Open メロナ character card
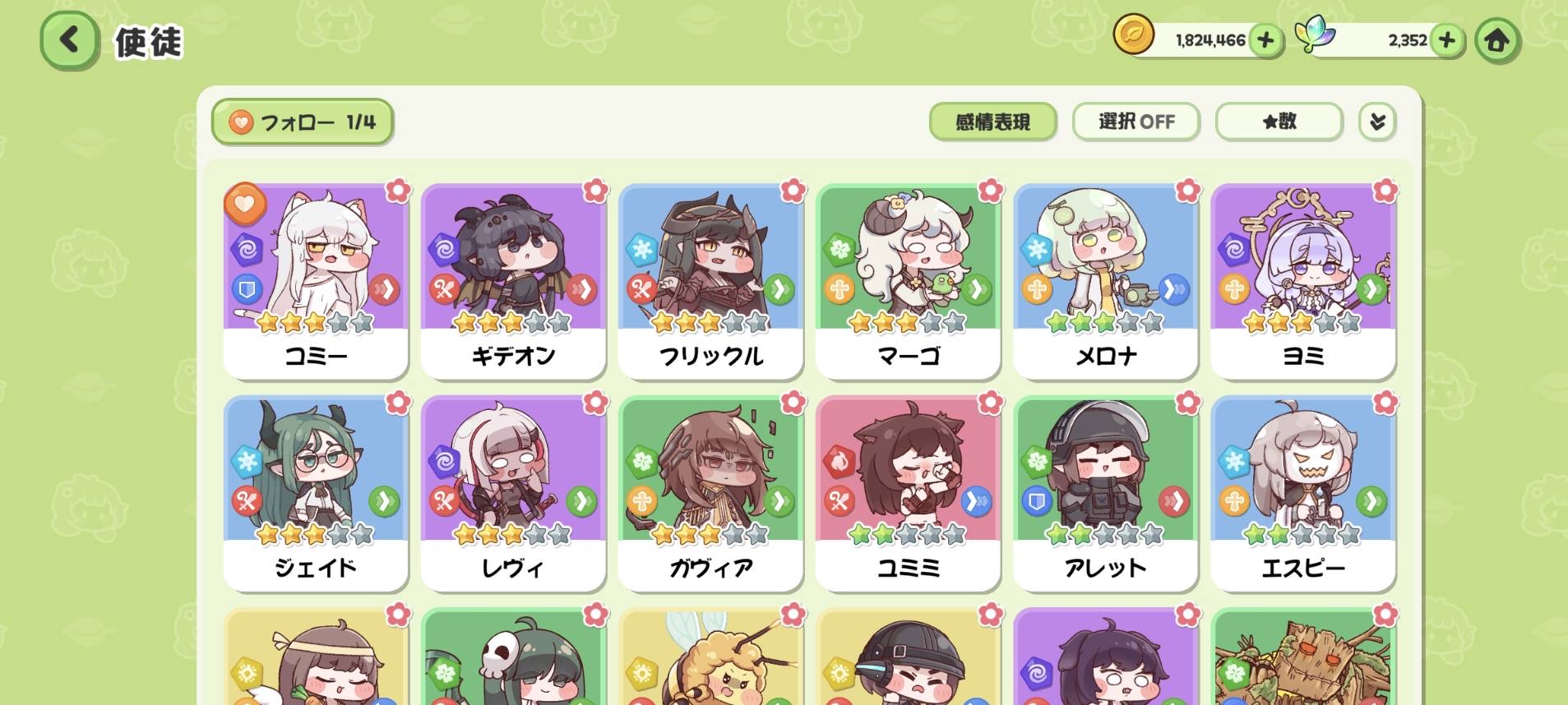The image size is (1568, 705). pyautogui.click(x=1105, y=279)
